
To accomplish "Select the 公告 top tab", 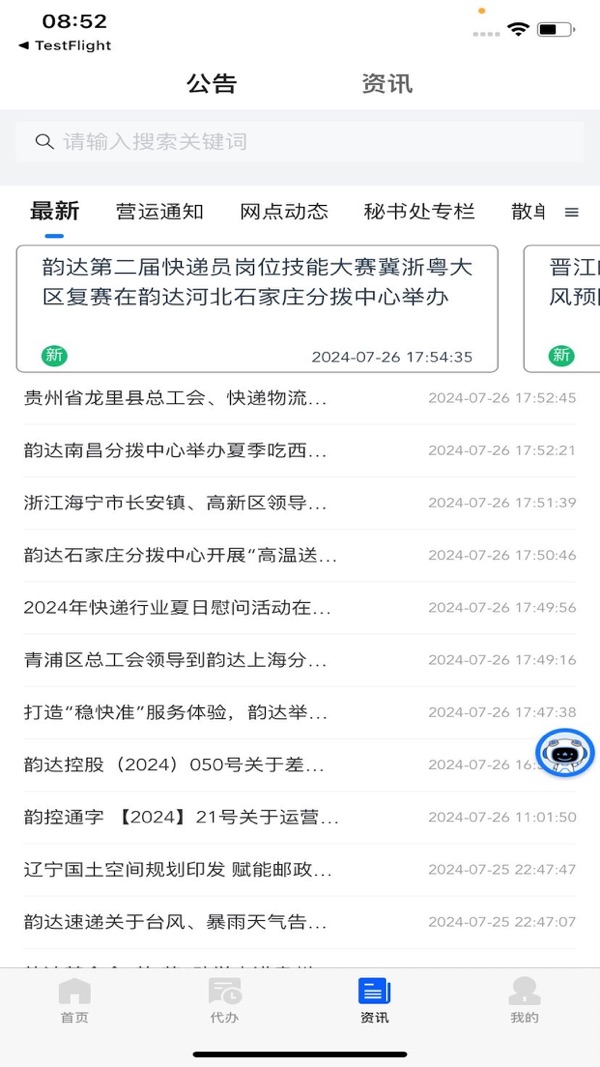I will coord(212,84).
